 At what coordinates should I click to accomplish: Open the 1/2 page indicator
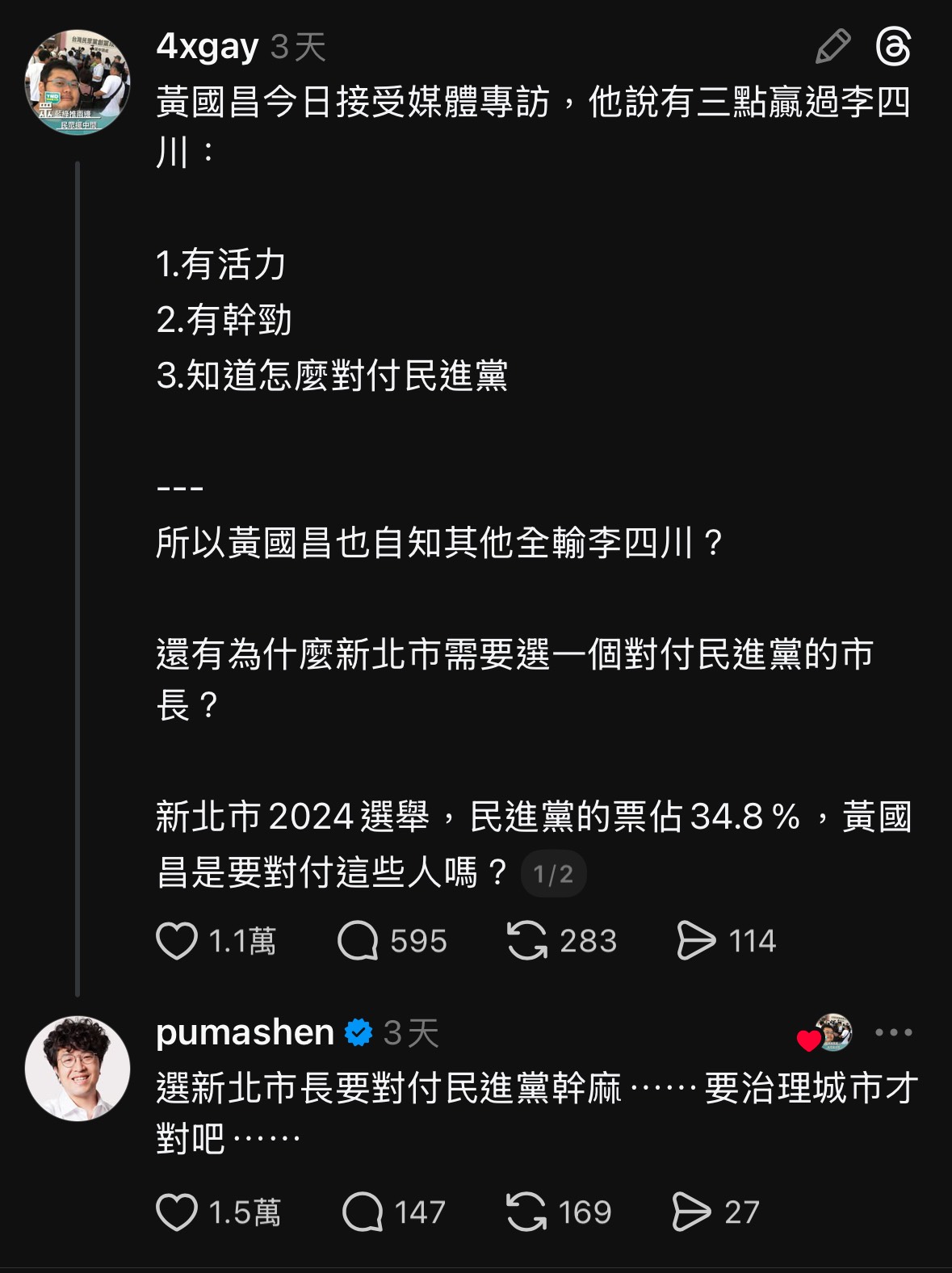click(x=554, y=872)
